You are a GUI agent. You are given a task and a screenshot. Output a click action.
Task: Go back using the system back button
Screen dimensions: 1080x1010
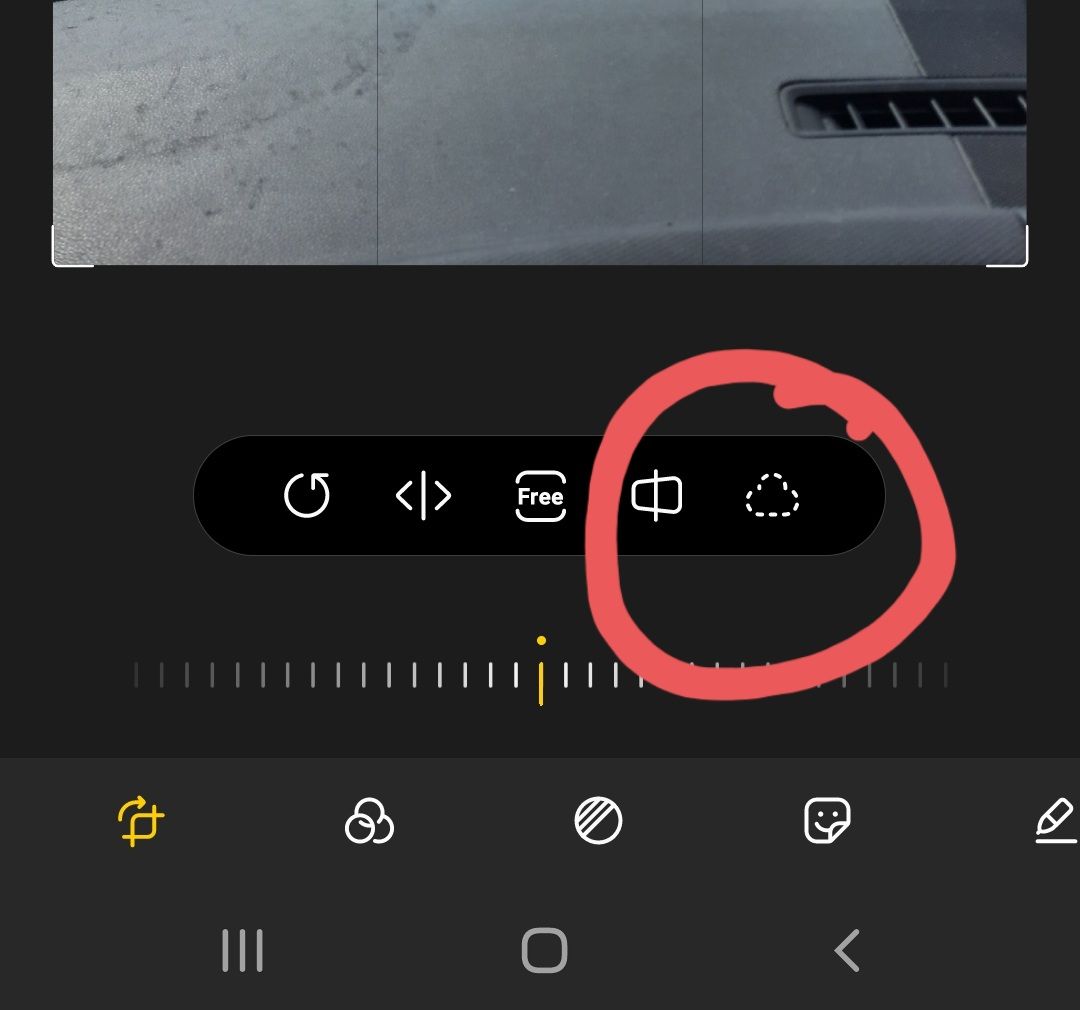click(x=847, y=950)
